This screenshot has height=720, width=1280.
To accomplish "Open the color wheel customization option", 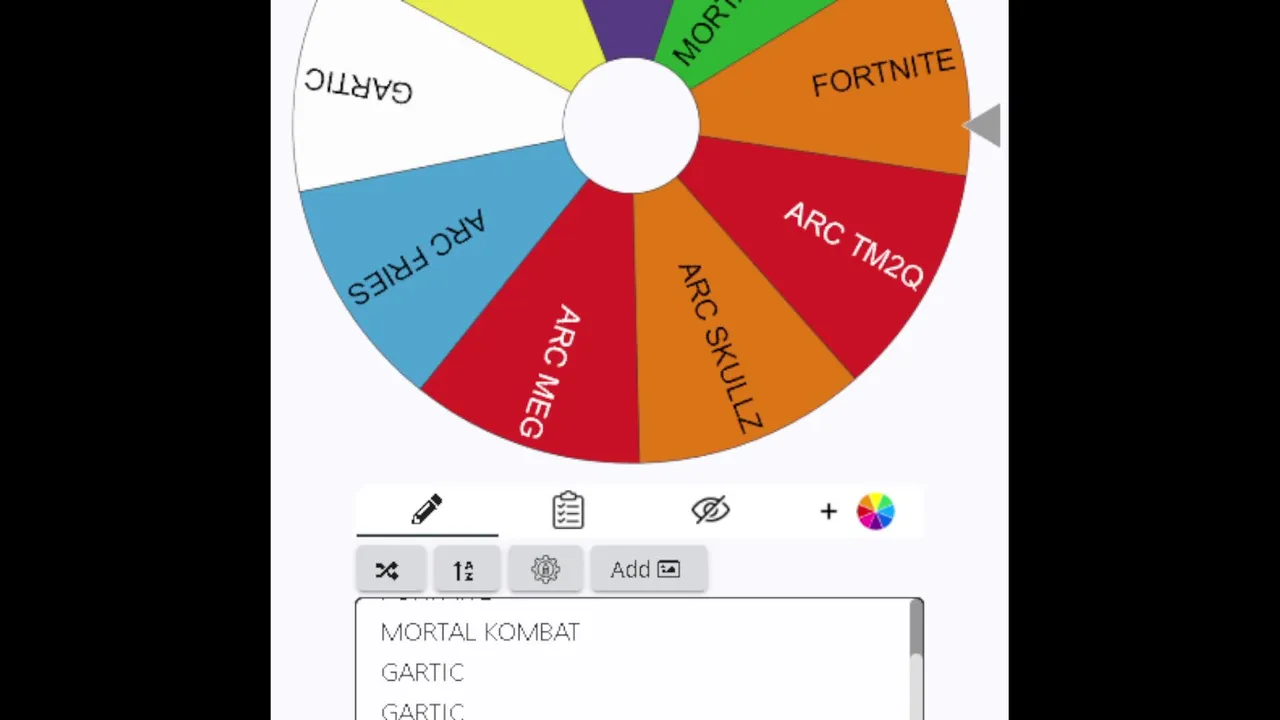I will (875, 512).
